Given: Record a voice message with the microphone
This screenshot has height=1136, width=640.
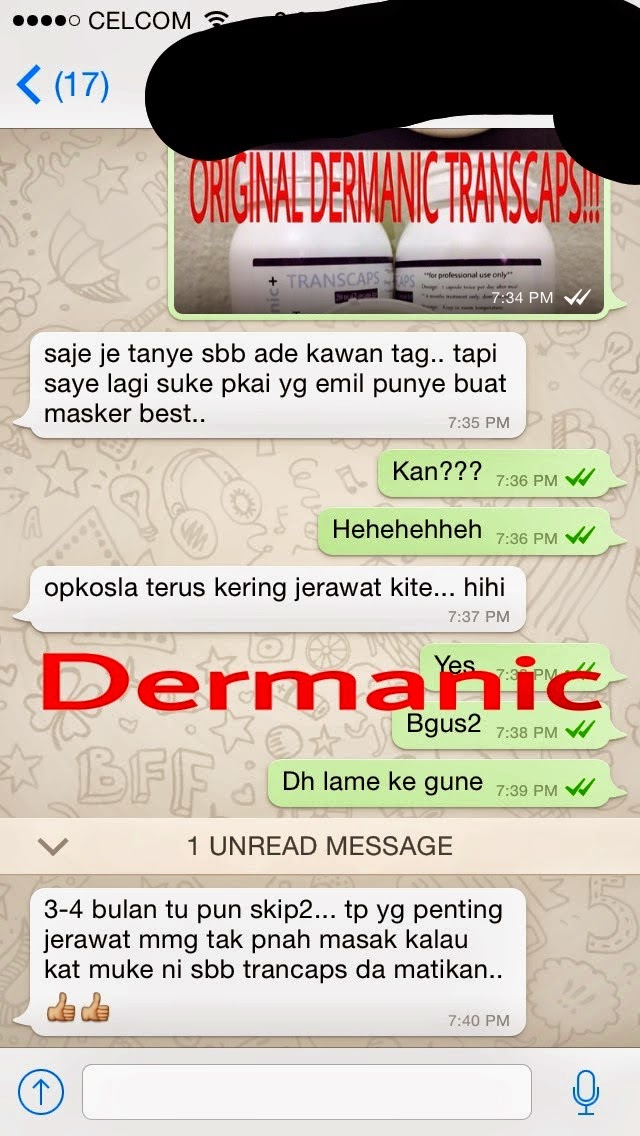Looking at the screenshot, I should coord(586,1091).
